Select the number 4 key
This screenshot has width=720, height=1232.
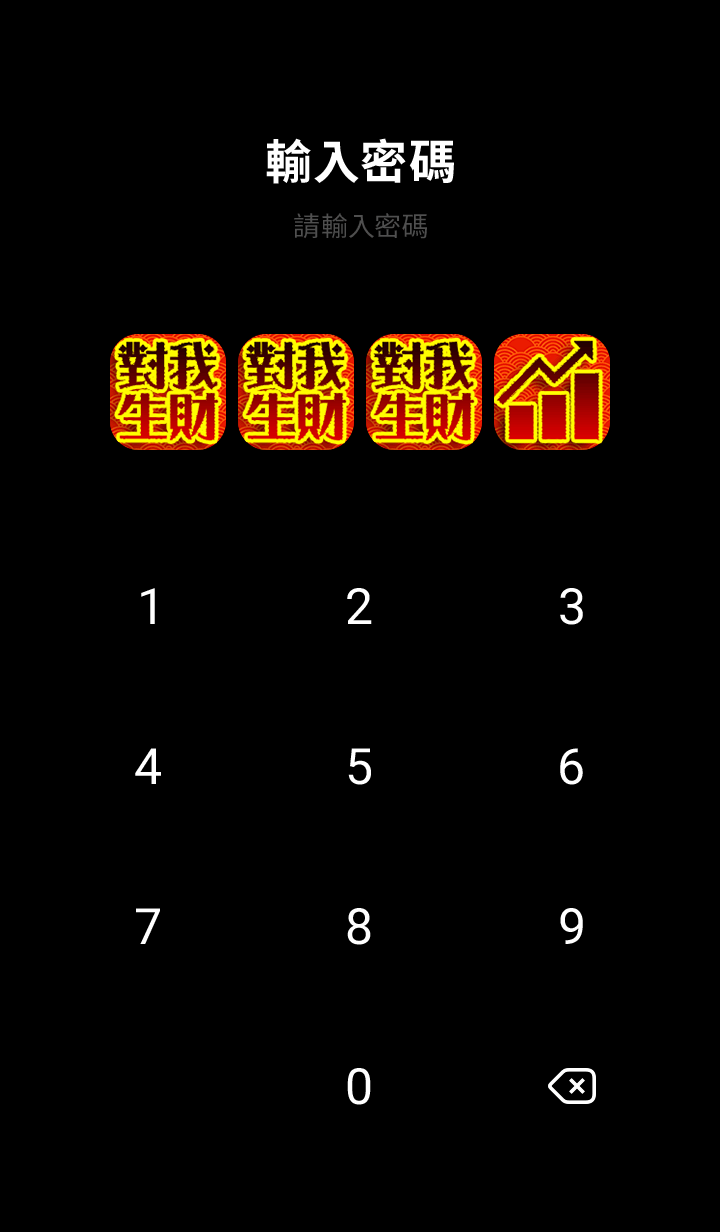point(148,767)
